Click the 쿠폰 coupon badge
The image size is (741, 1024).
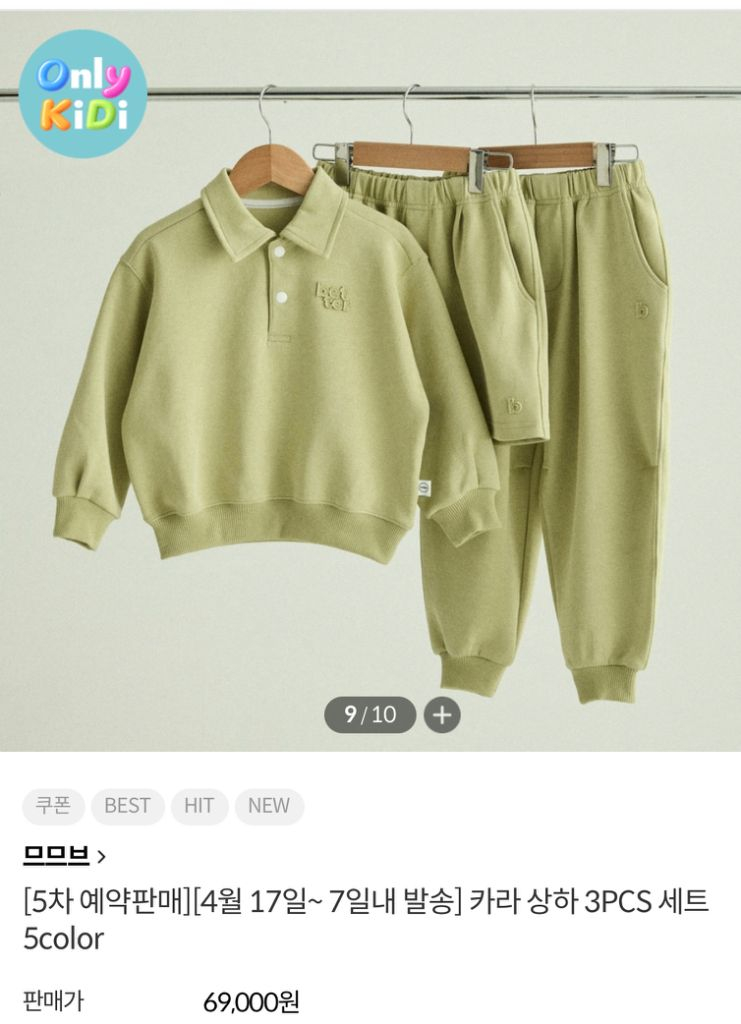click(56, 805)
